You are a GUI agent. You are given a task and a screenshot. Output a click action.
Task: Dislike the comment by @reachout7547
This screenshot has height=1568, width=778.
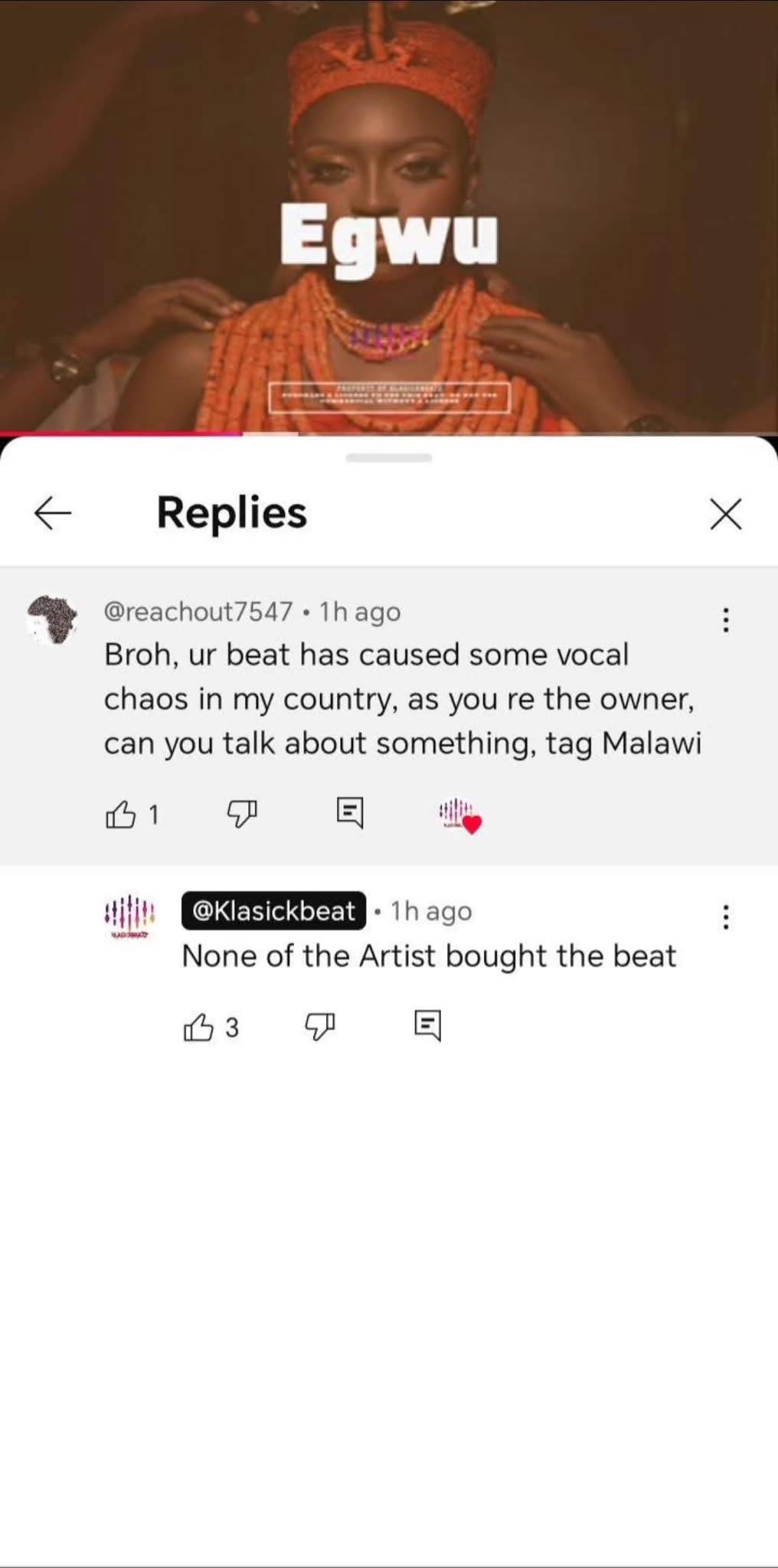(242, 814)
